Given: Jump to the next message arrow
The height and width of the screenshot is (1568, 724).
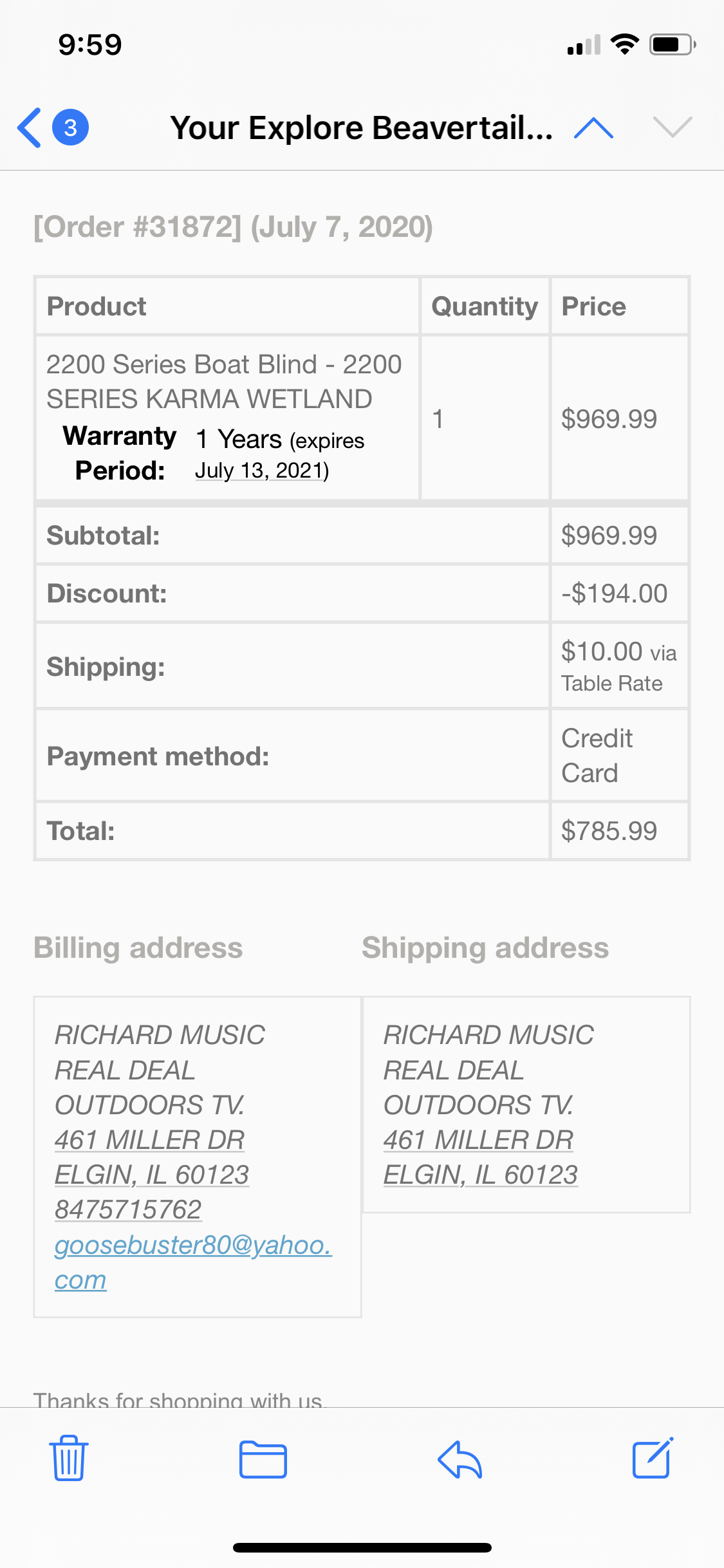Looking at the screenshot, I should (673, 127).
